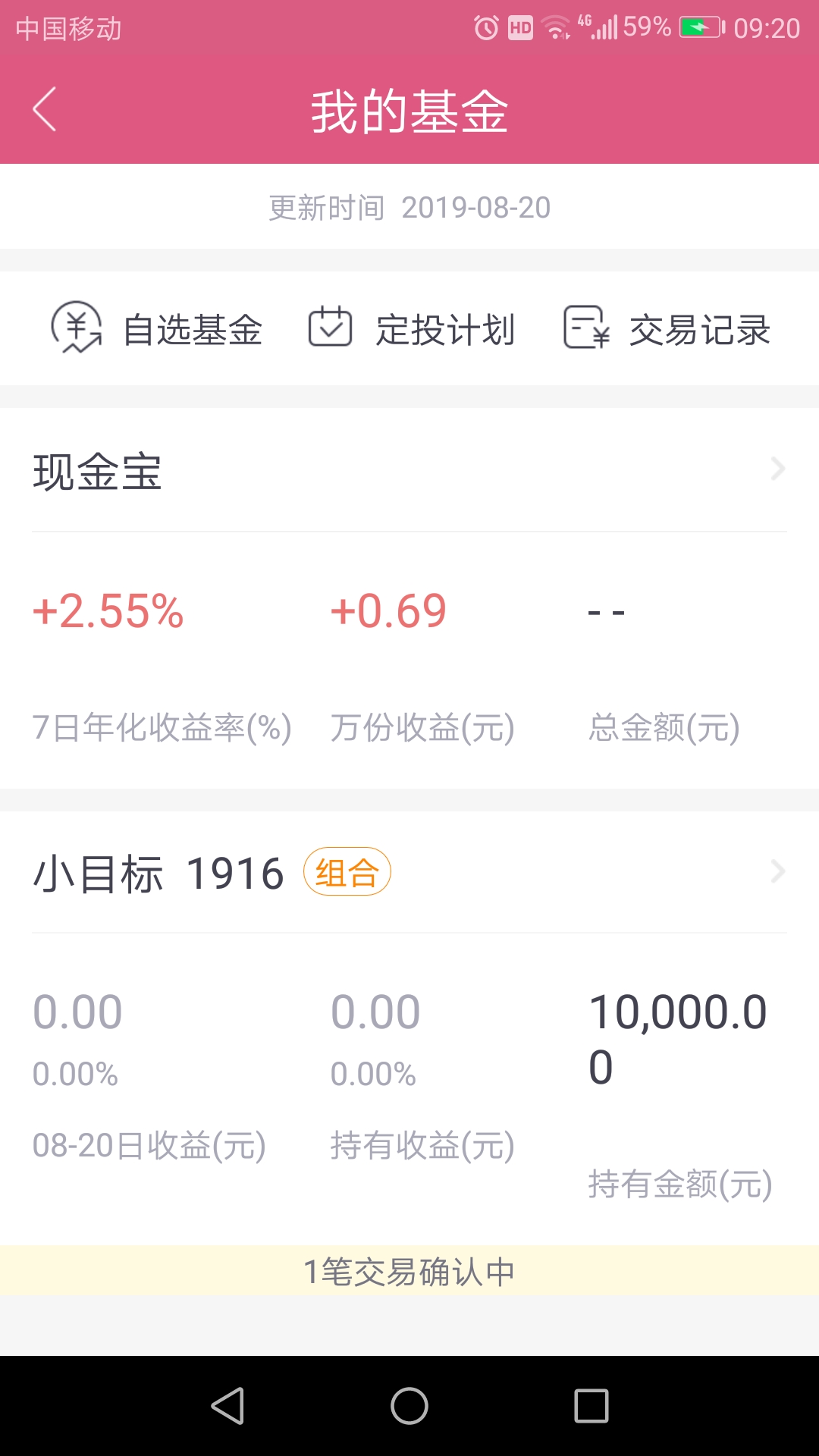Viewport: 819px width, 1456px height.
Task: Tap the system home button
Action: pyautogui.click(x=409, y=1406)
